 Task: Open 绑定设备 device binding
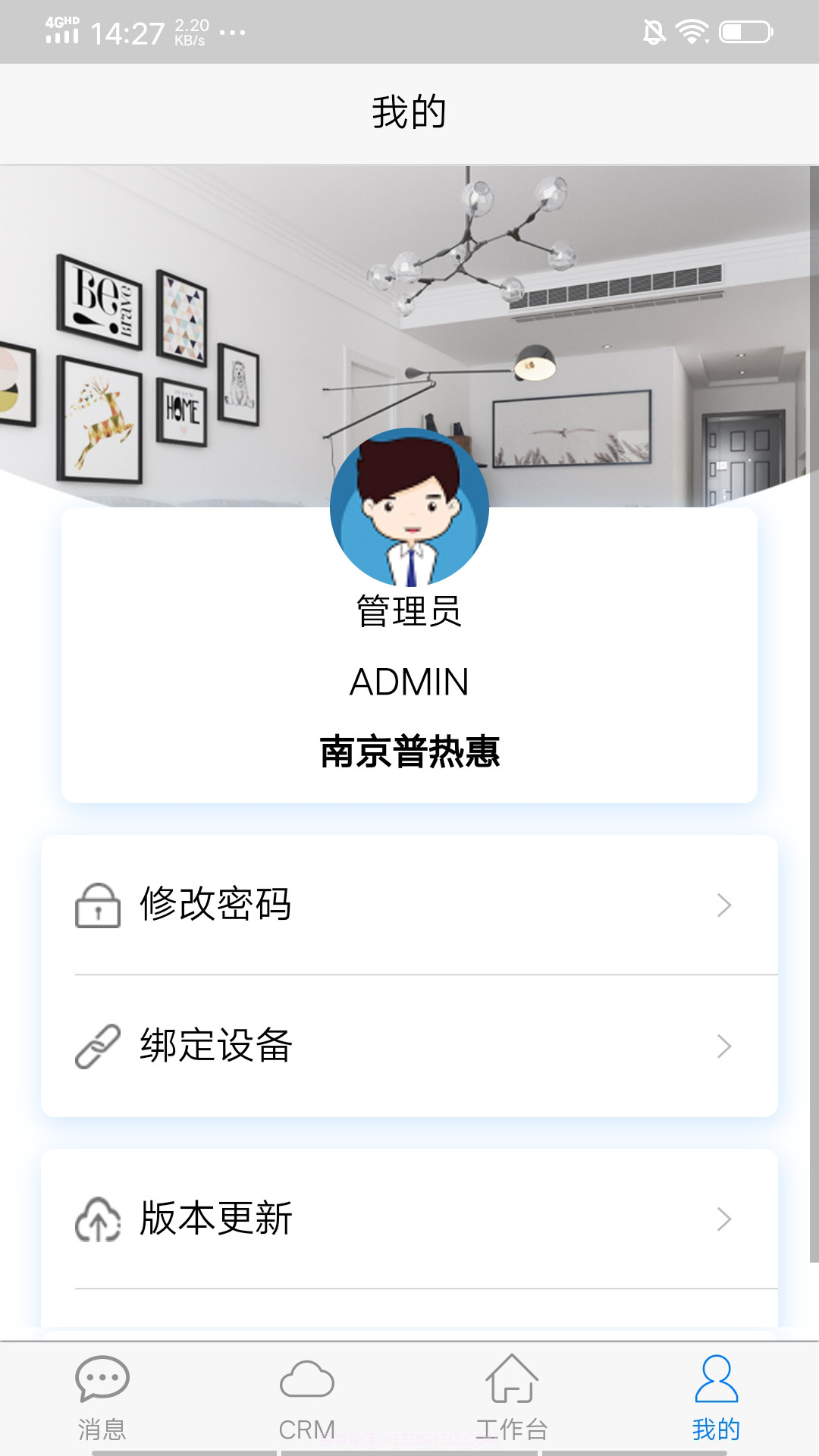[x=218, y=1047]
